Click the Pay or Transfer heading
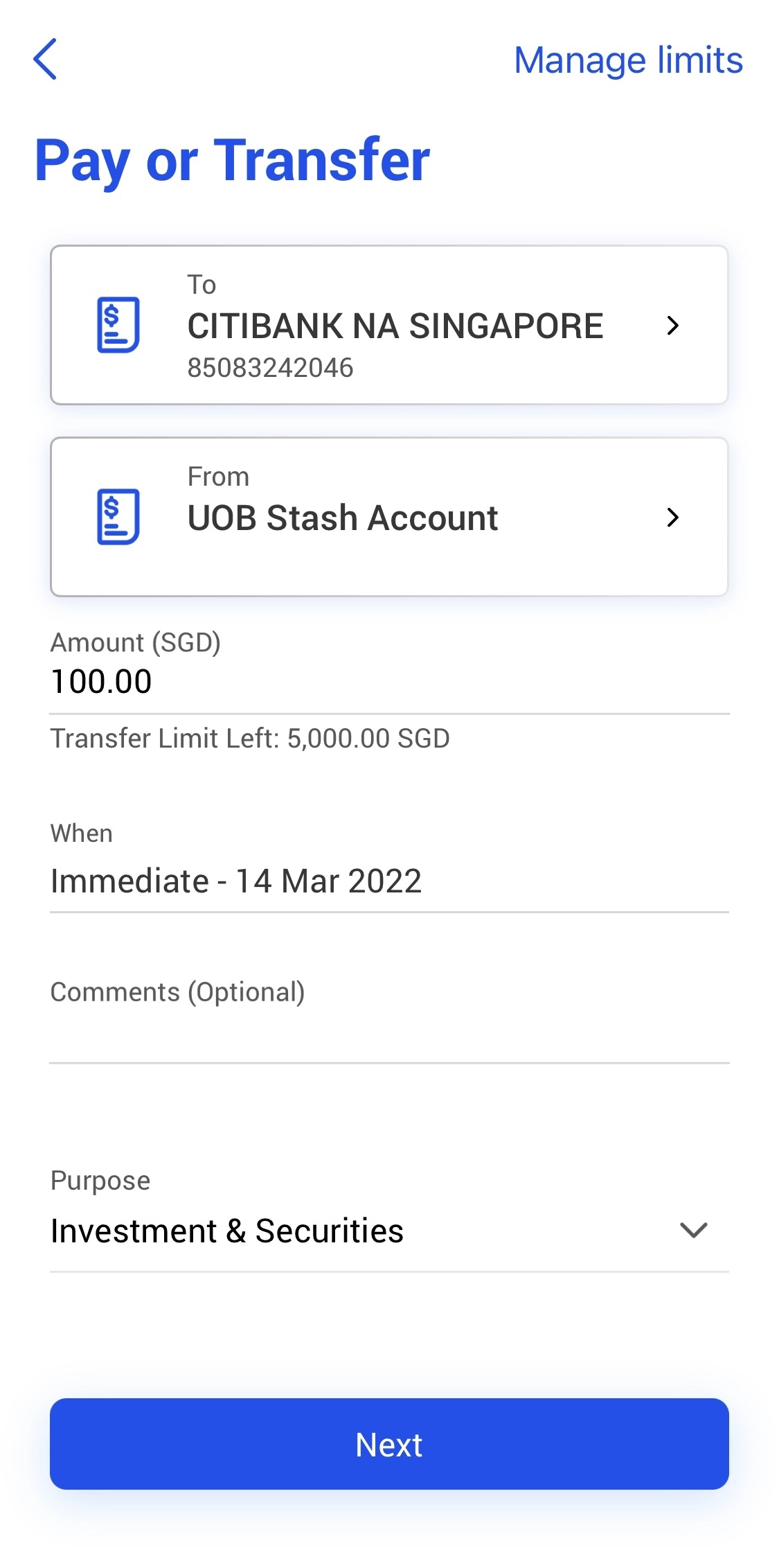The height and width of the screenshot is (1568, 779). pos(233,159)
